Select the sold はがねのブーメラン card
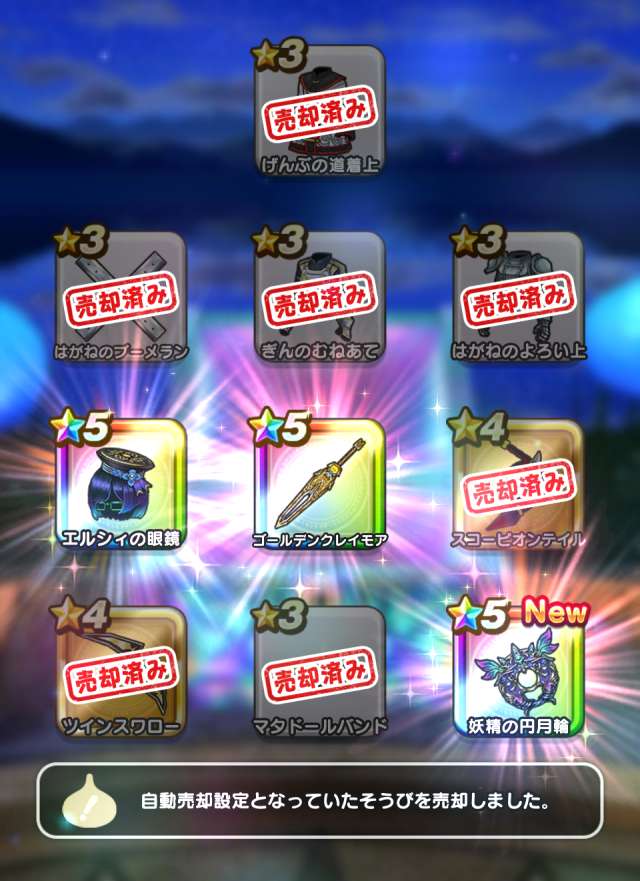The width and height of the screenshot is (640, 881). click(x=120, y=298)
